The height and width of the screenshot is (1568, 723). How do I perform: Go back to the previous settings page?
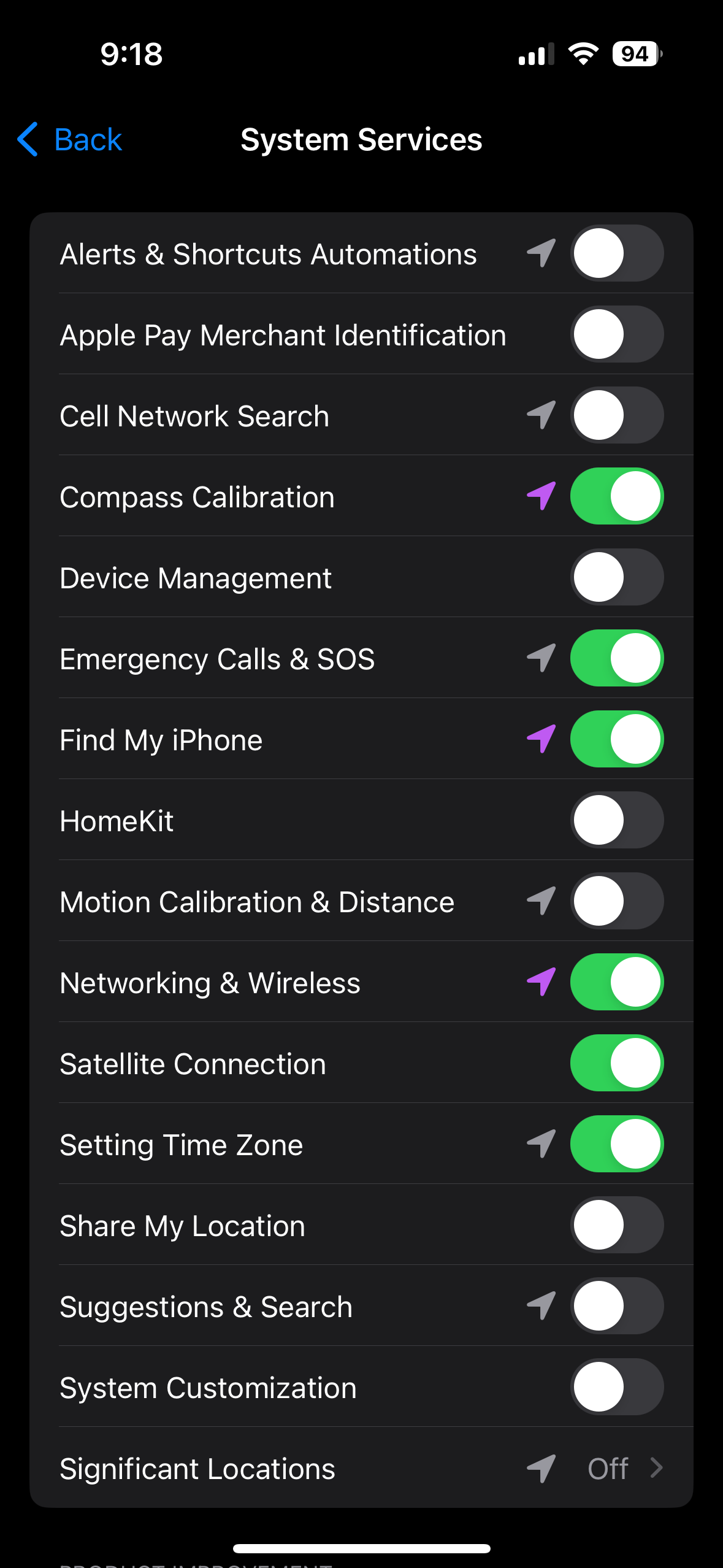[69, 139]
